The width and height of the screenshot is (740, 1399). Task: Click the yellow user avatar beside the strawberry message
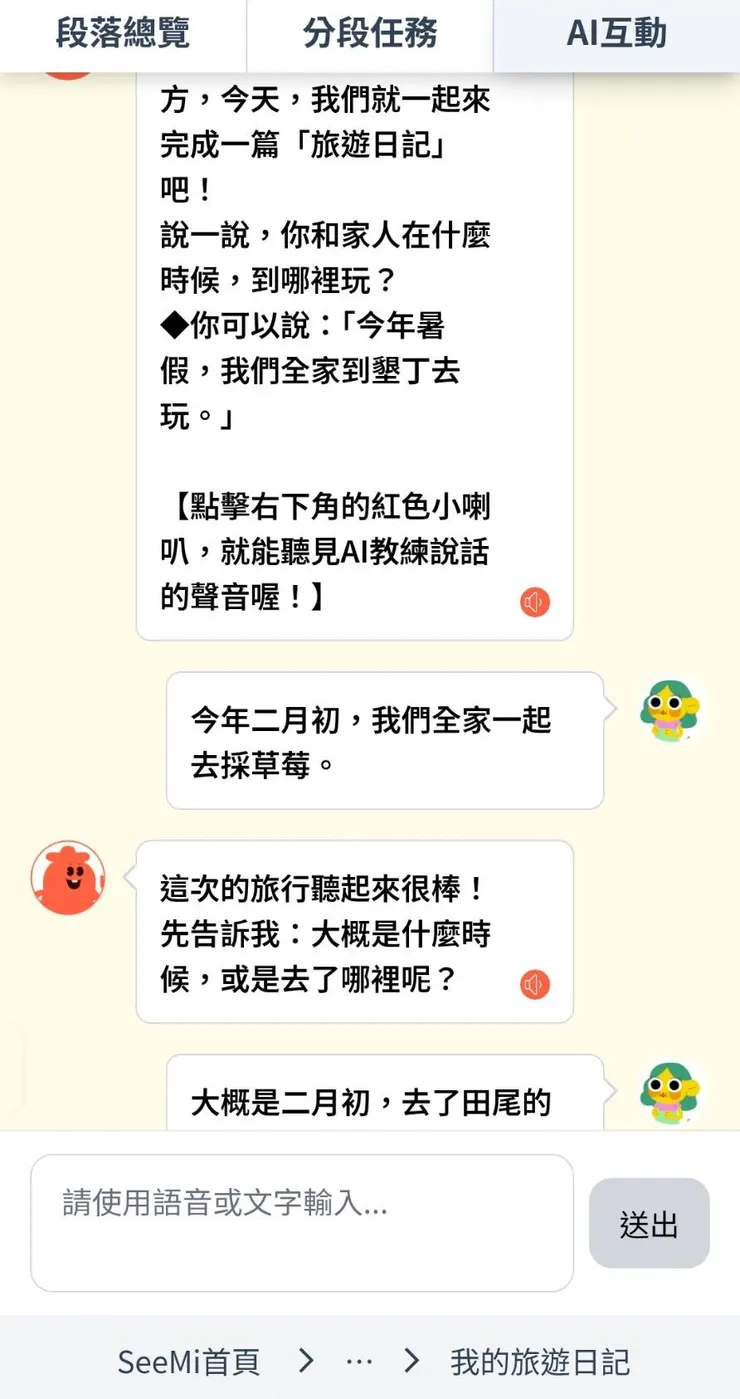pyautogui.click(x=668, y=709)
